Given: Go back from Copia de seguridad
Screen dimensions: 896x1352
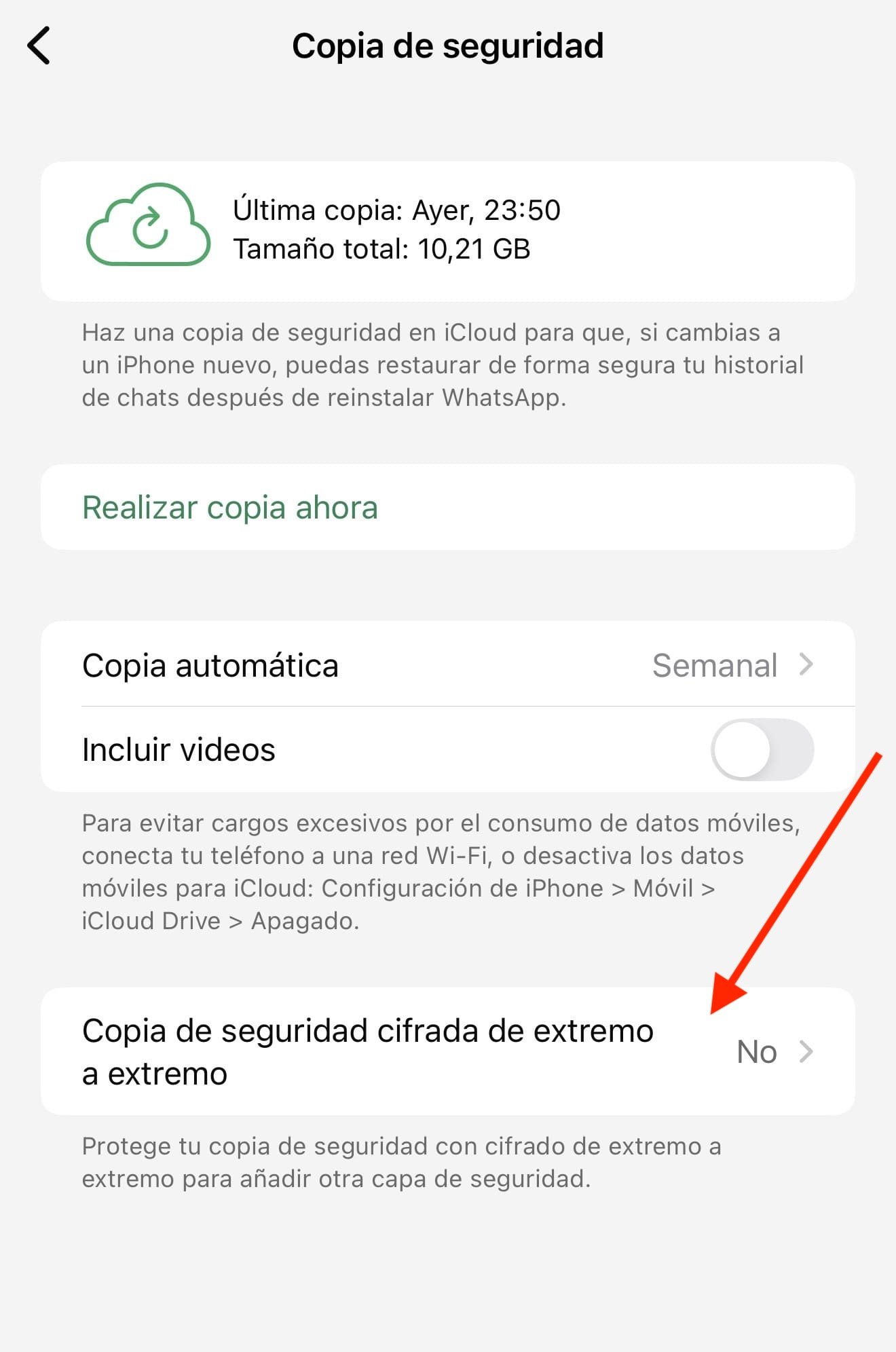Looking at the screenshot, I should (39, 46).
